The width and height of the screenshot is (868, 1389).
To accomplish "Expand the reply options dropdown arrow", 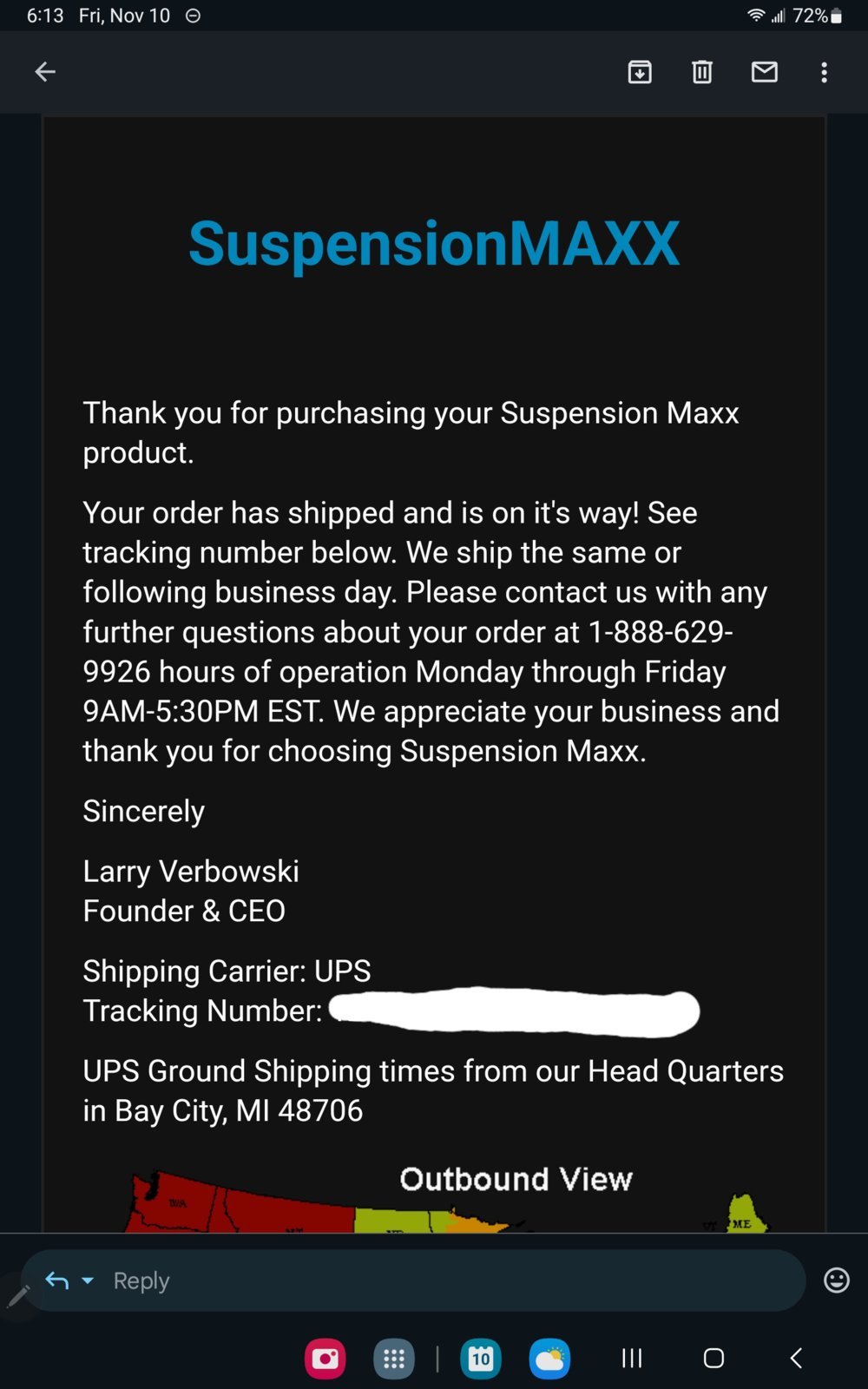I will tap(88, 1280).
